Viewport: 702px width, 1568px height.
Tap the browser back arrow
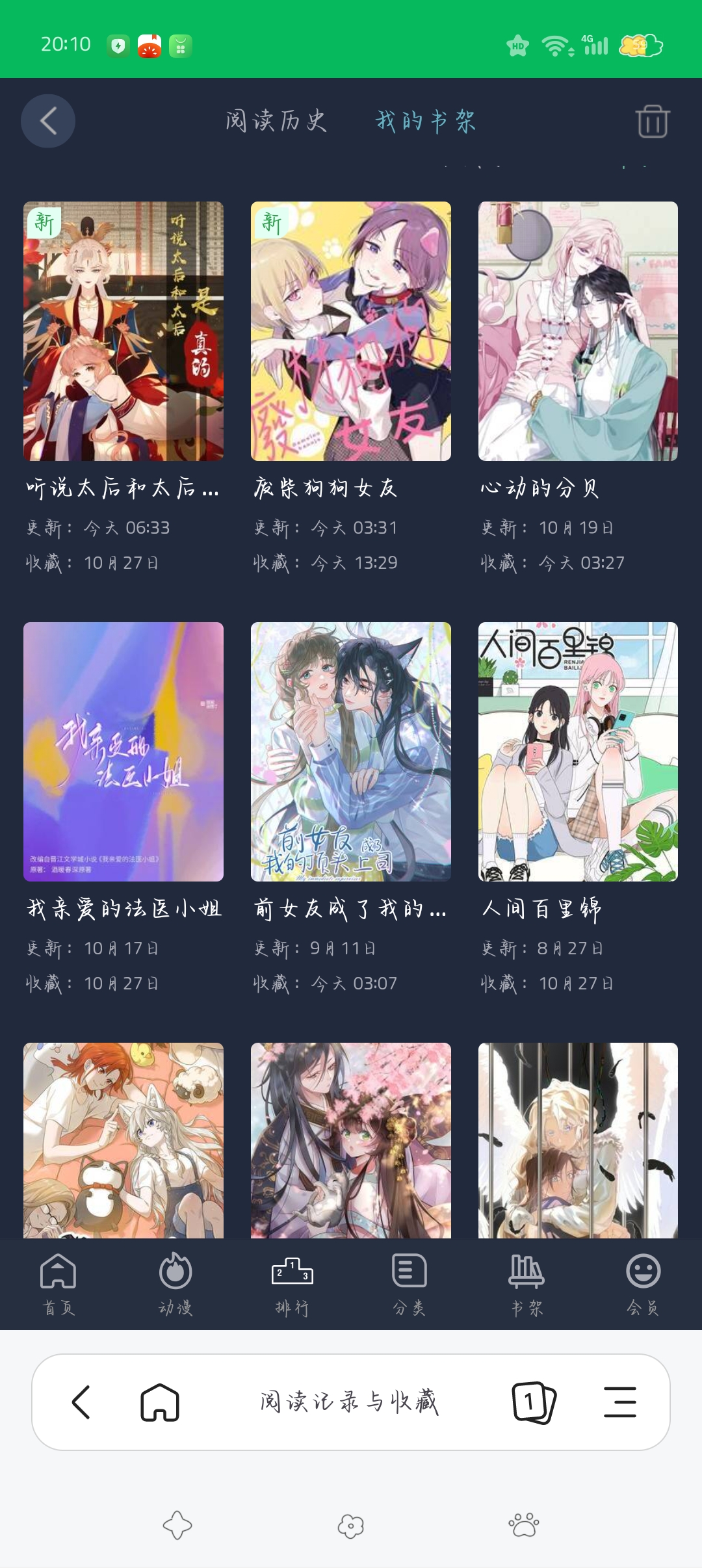pyautogui.click(x=81, y=1402)
